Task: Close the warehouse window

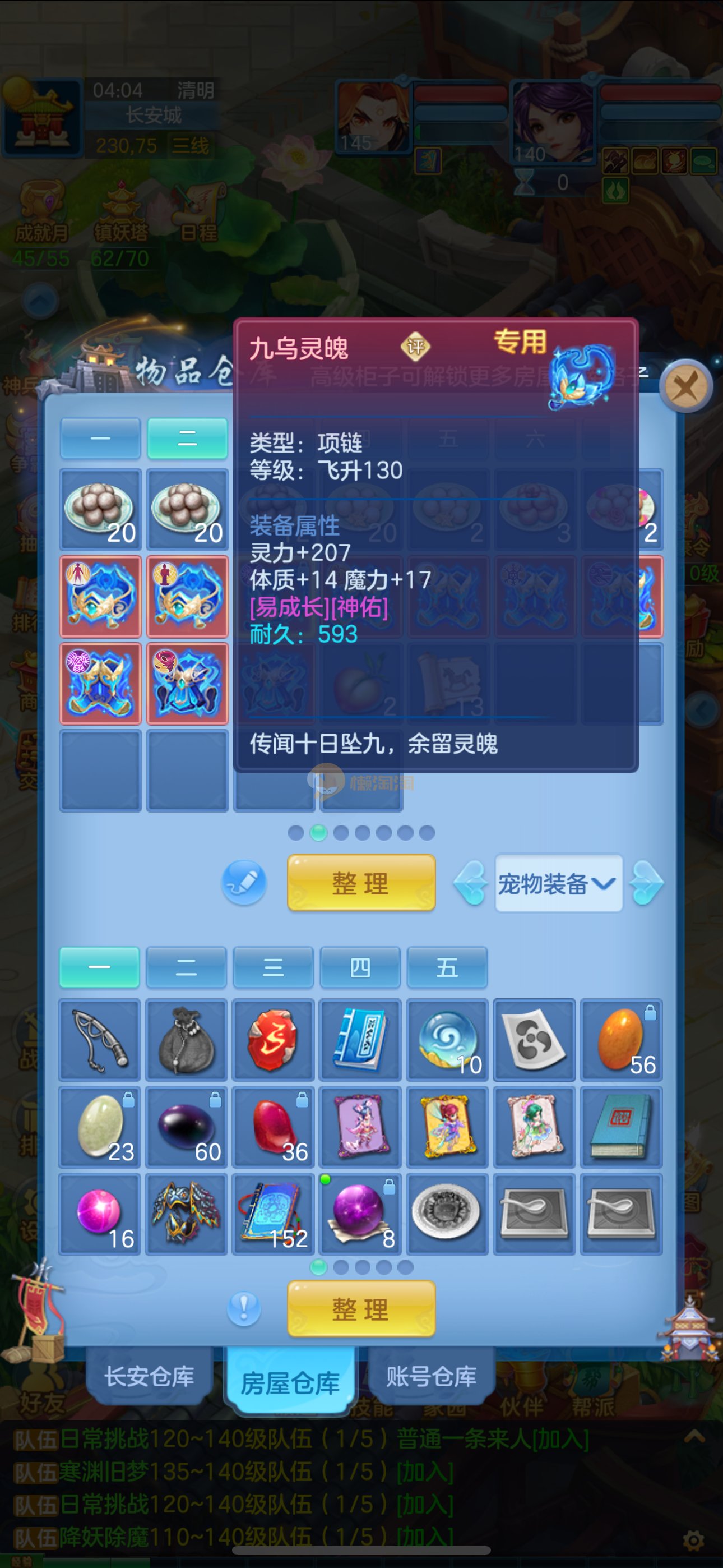Action: click(x=686, y=386)
